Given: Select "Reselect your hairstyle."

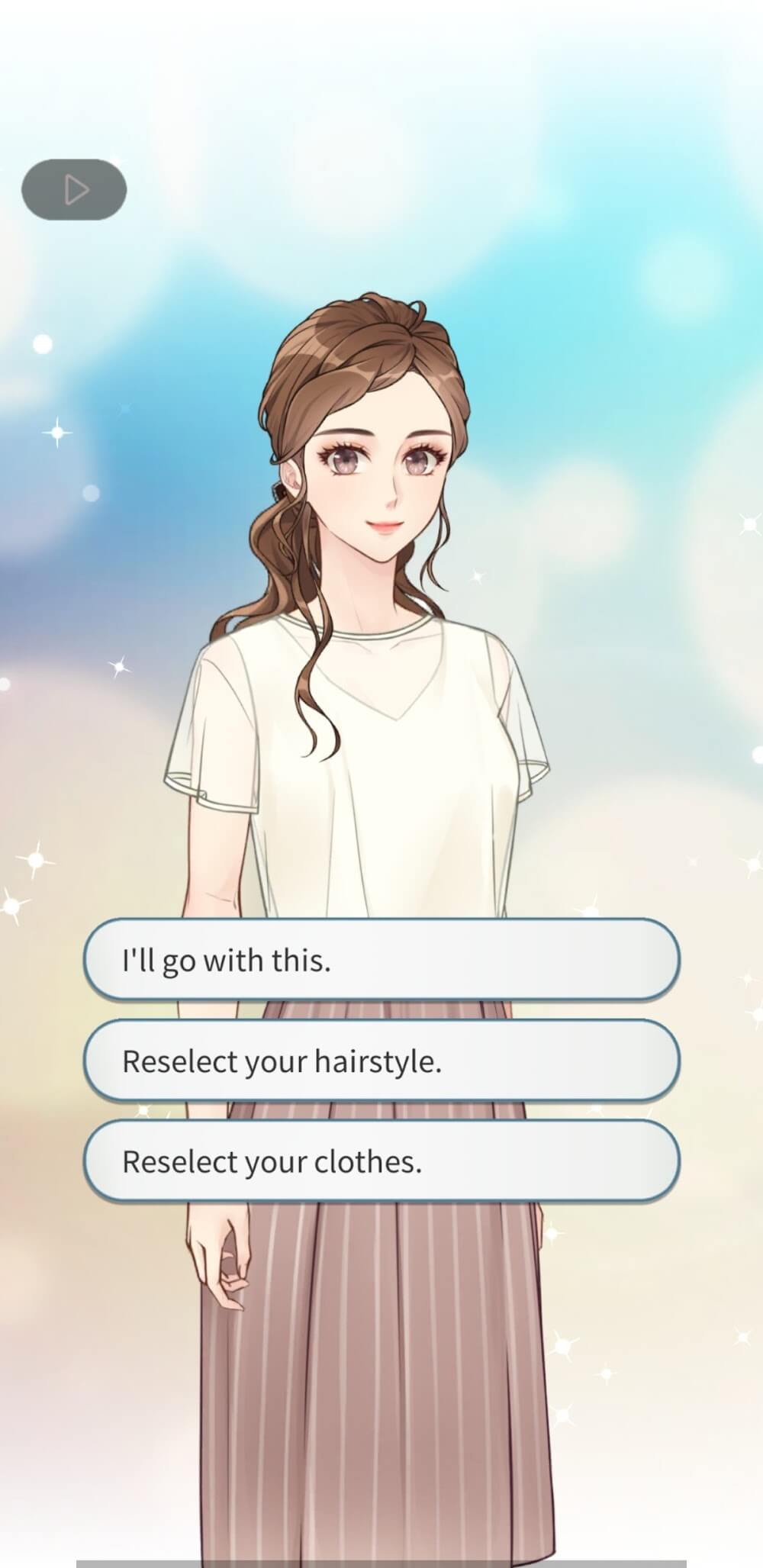Looking at the screenshot, I should coord(381,1061).
